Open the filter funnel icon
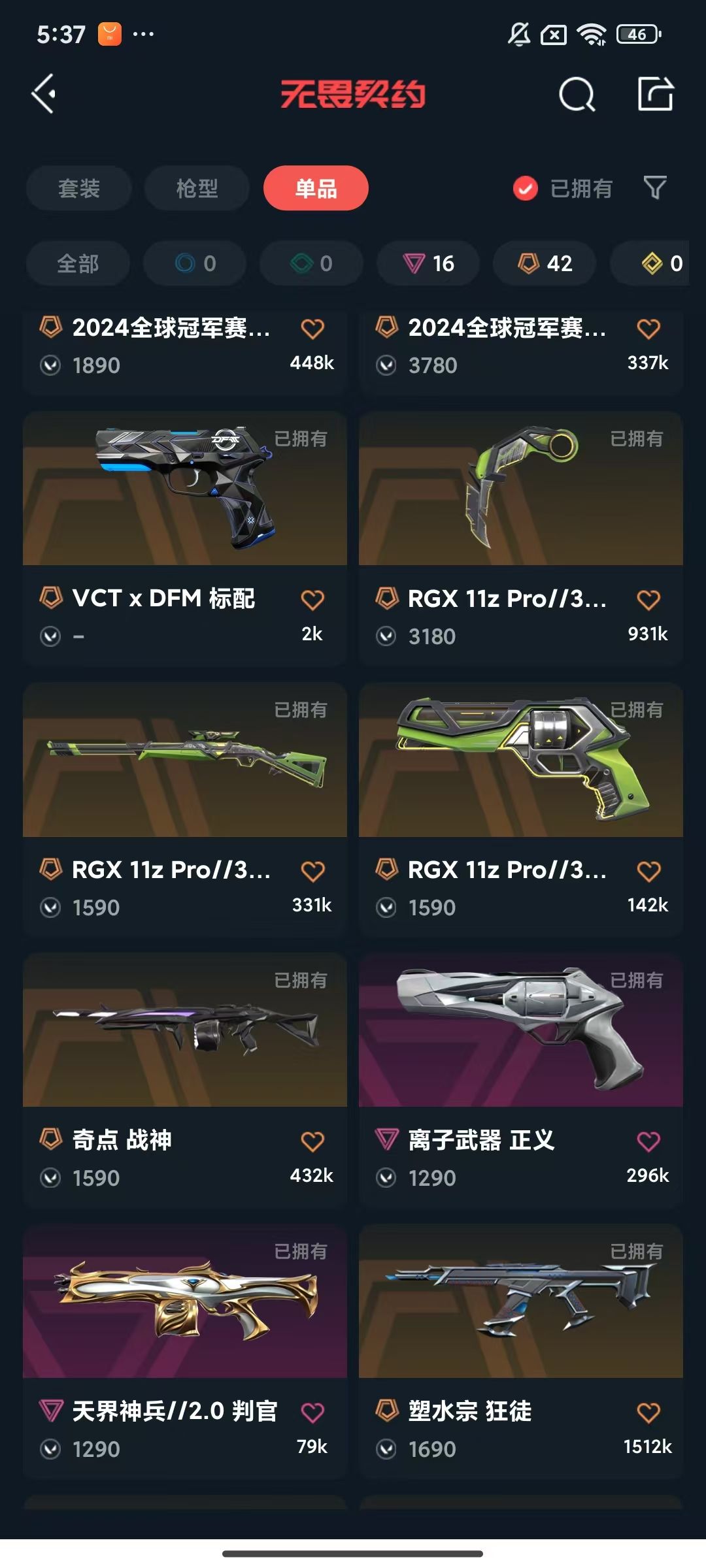Screen dimensions: 706x1568 pos(655,188)
